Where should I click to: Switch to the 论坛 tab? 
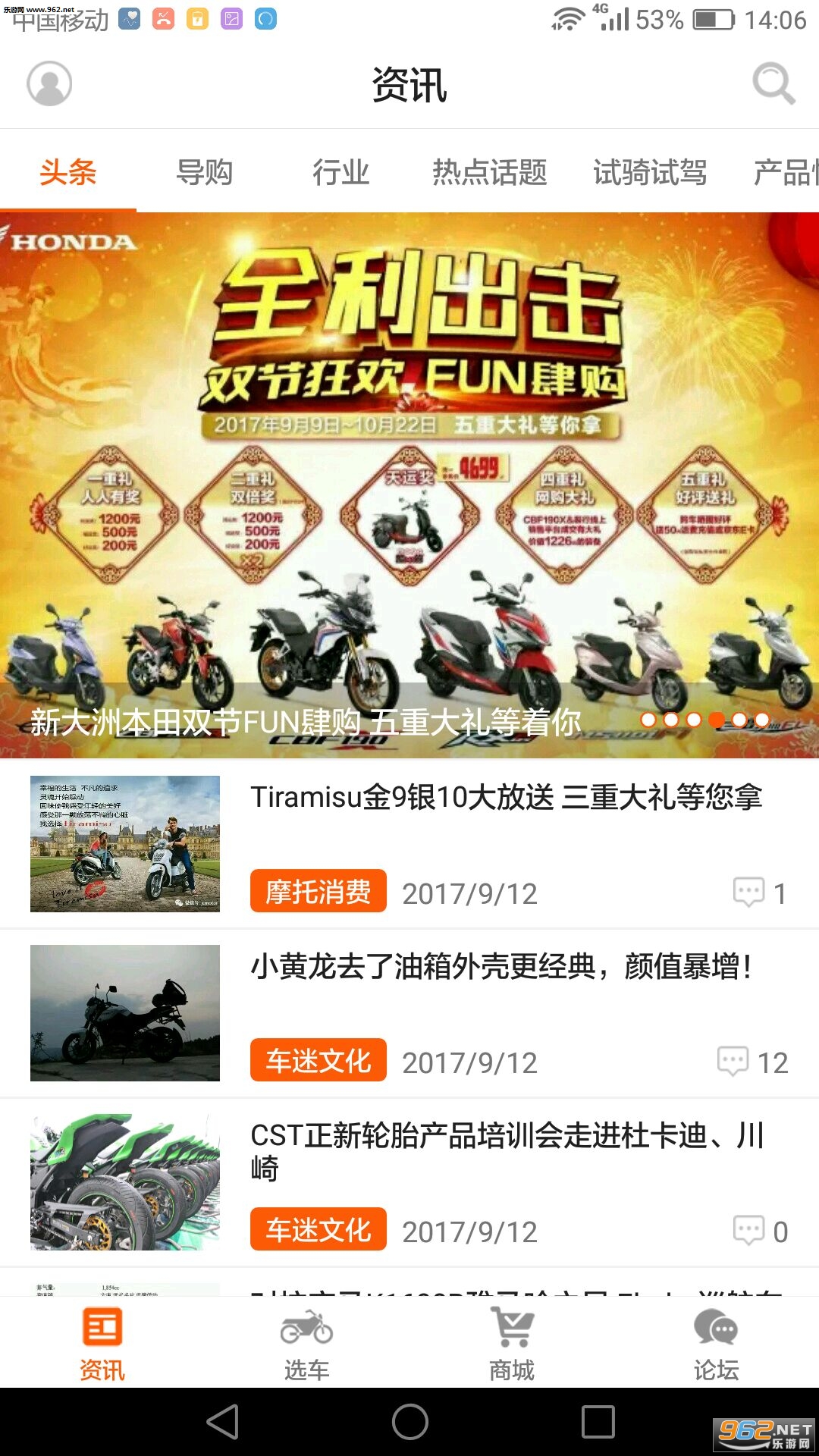tap(716, 1344)
